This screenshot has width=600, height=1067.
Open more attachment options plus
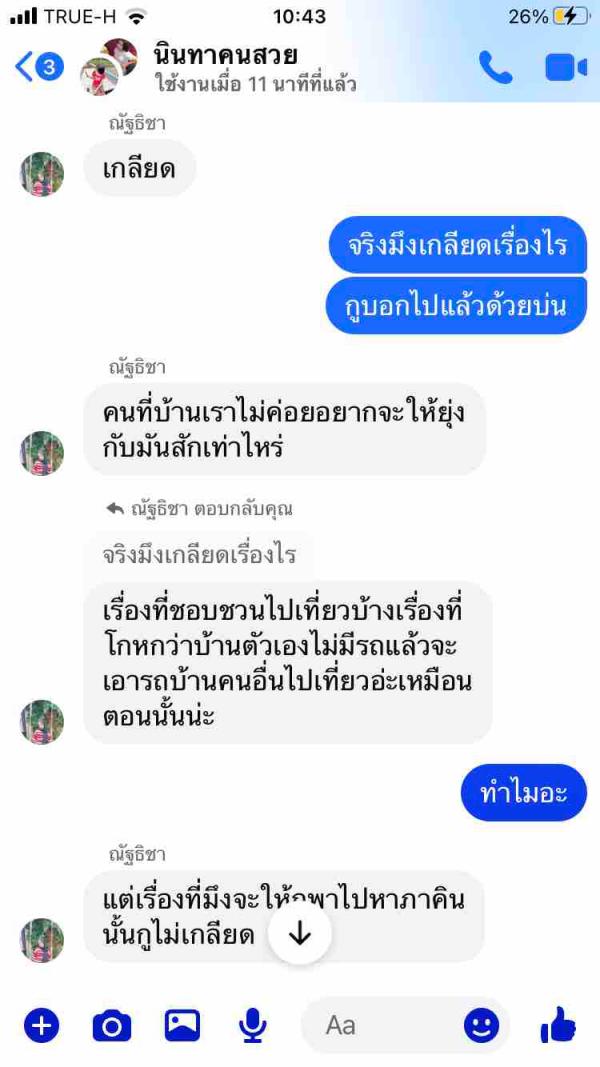[x=42, y=1025]
